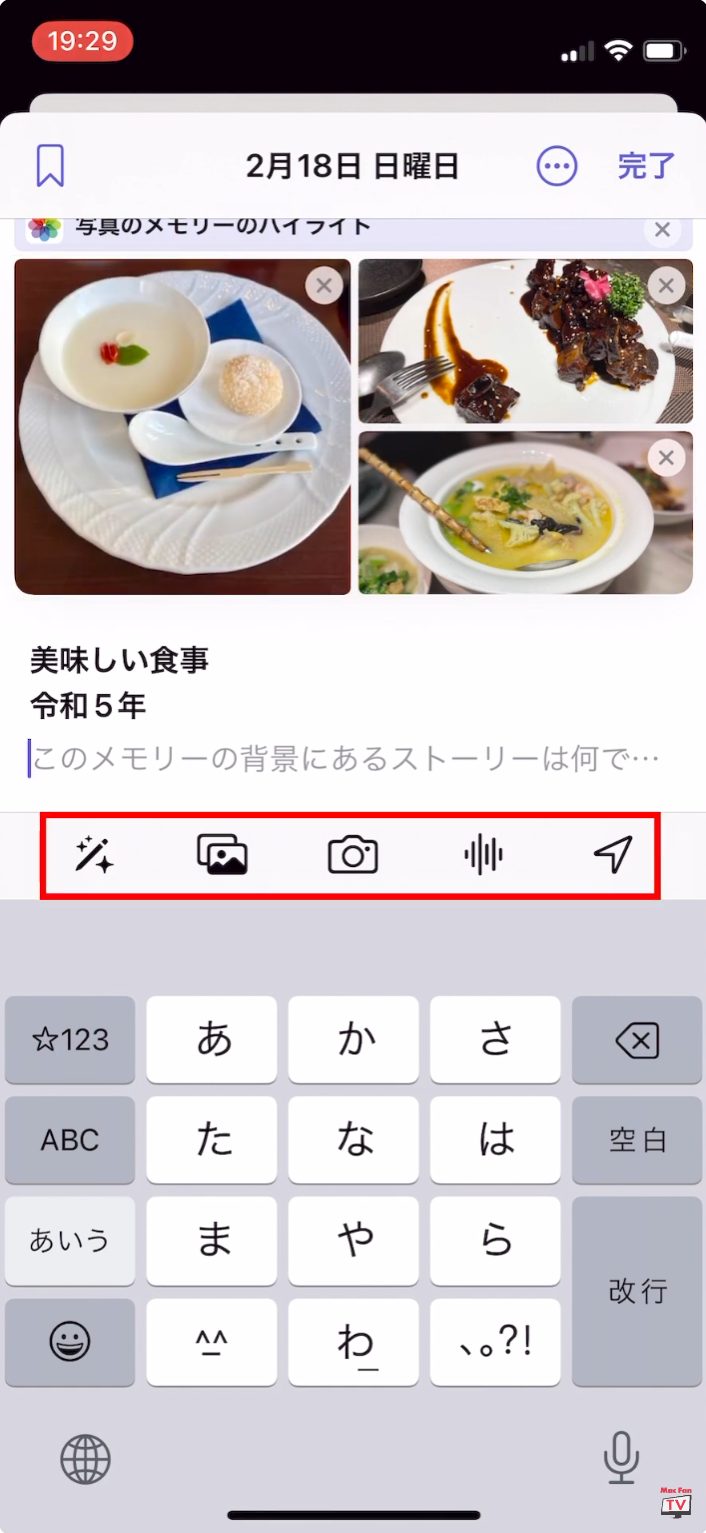Viewport: 706px width, 1533px height.
Task: Remove the dessert plate photo
Action: [323, 286]
